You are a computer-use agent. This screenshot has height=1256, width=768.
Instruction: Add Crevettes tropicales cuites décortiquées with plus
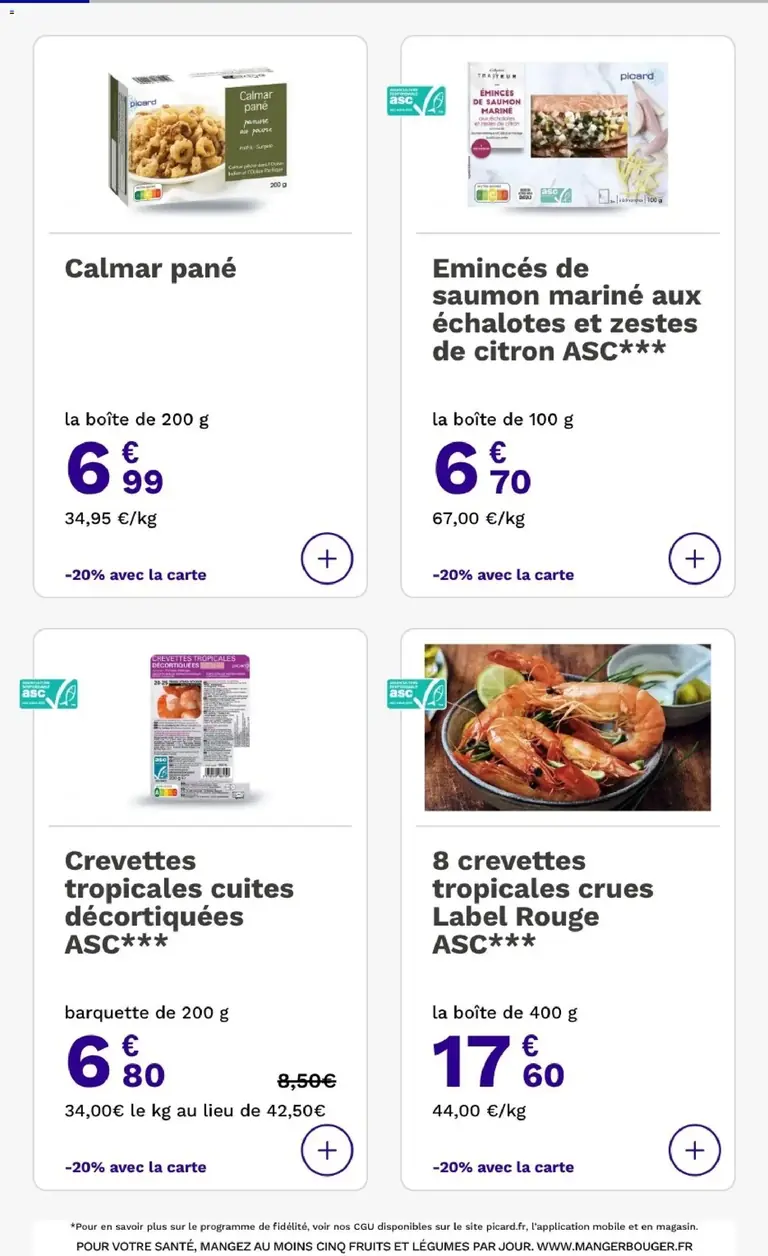[327, 1150]
